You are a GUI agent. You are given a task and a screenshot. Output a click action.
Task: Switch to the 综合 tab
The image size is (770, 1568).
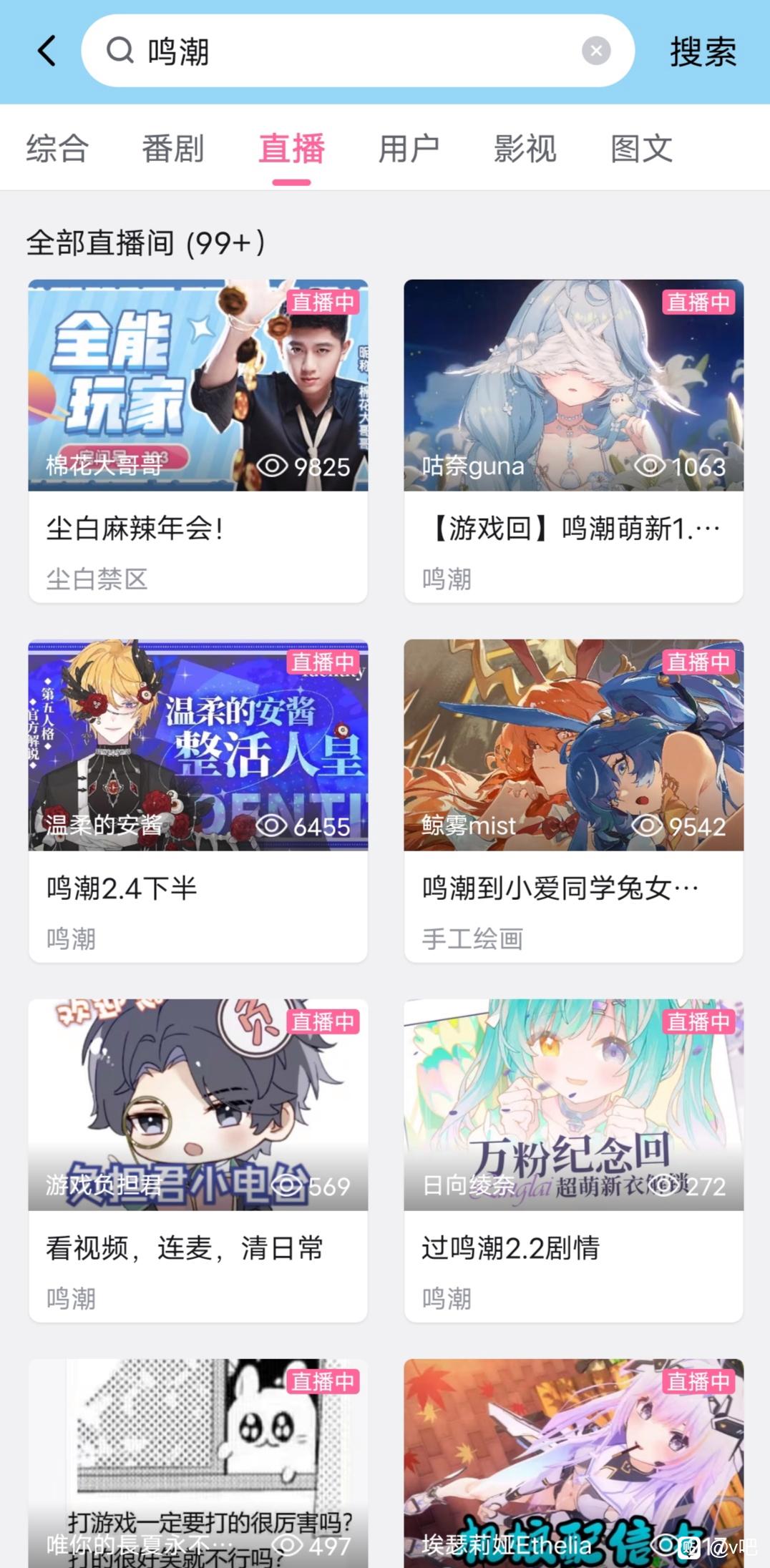[x=57, y=149]
